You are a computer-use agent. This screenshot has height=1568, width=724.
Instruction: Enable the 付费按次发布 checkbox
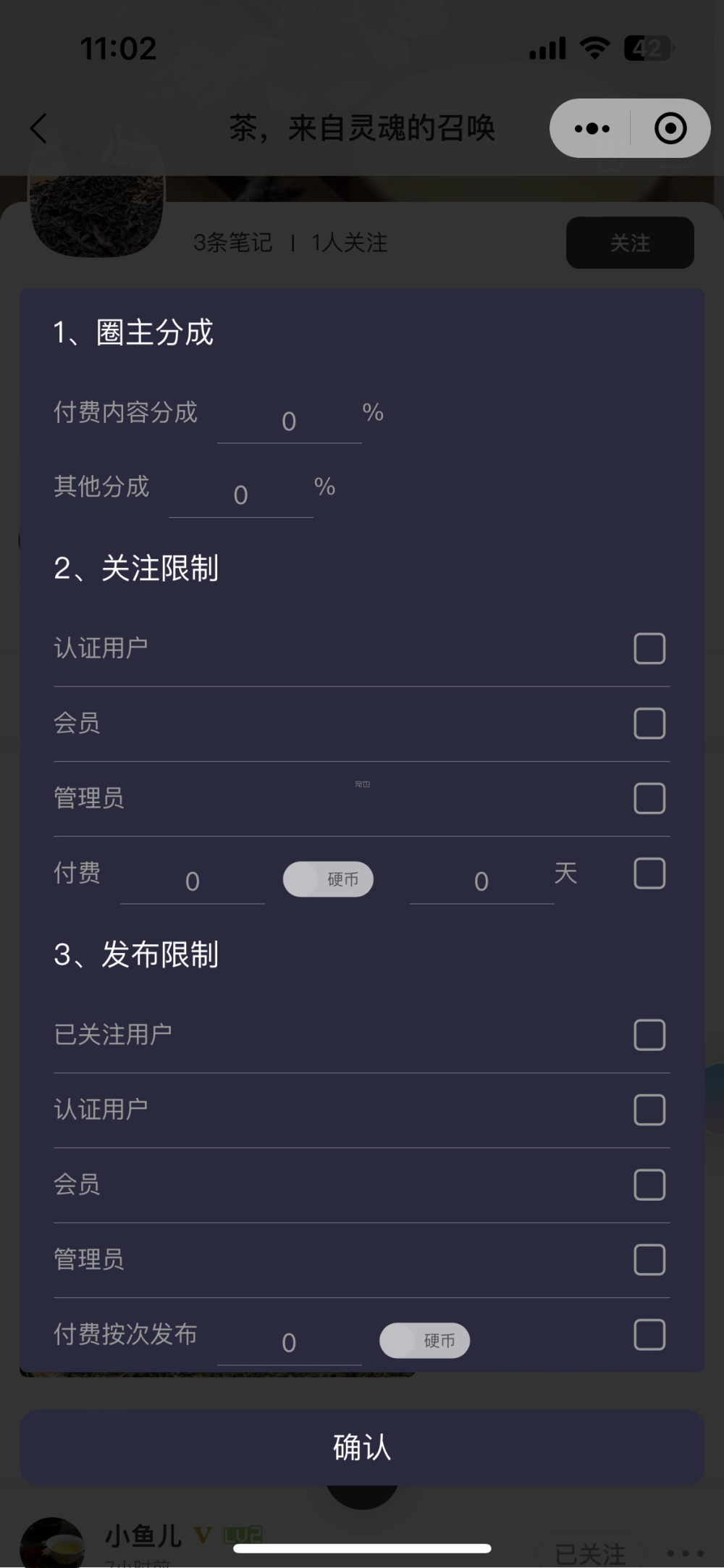point(649,1335)
